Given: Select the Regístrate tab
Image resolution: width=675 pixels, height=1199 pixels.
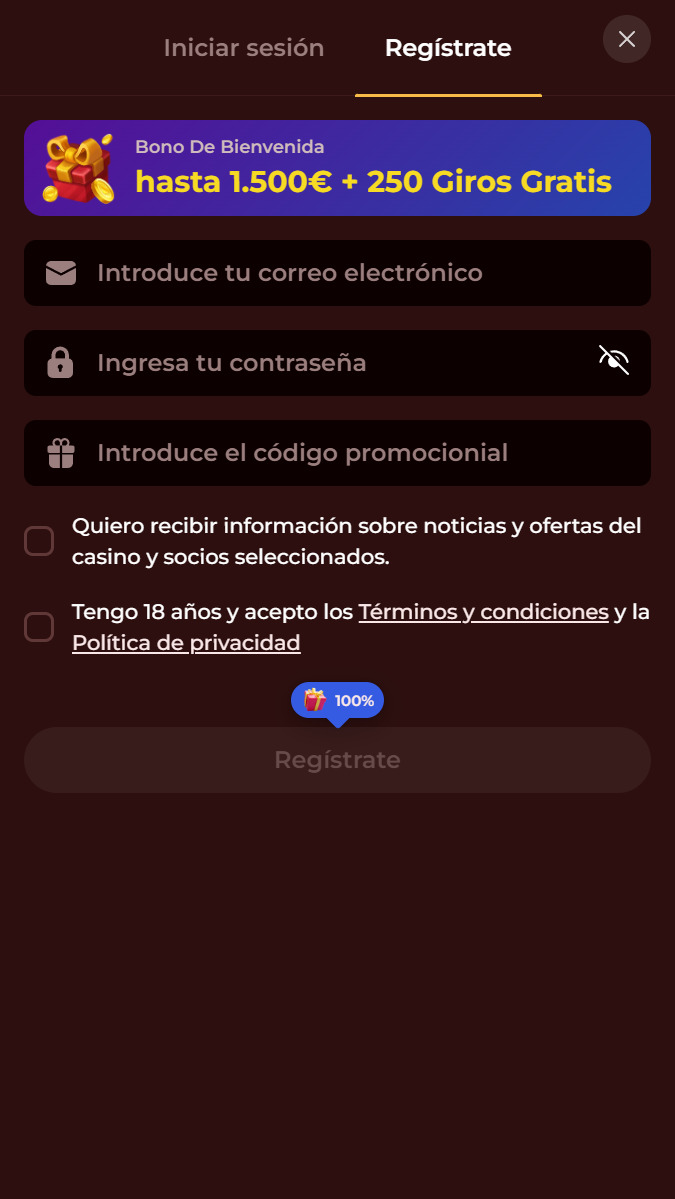Looking at the screenshot, I should tap(448, 47).
